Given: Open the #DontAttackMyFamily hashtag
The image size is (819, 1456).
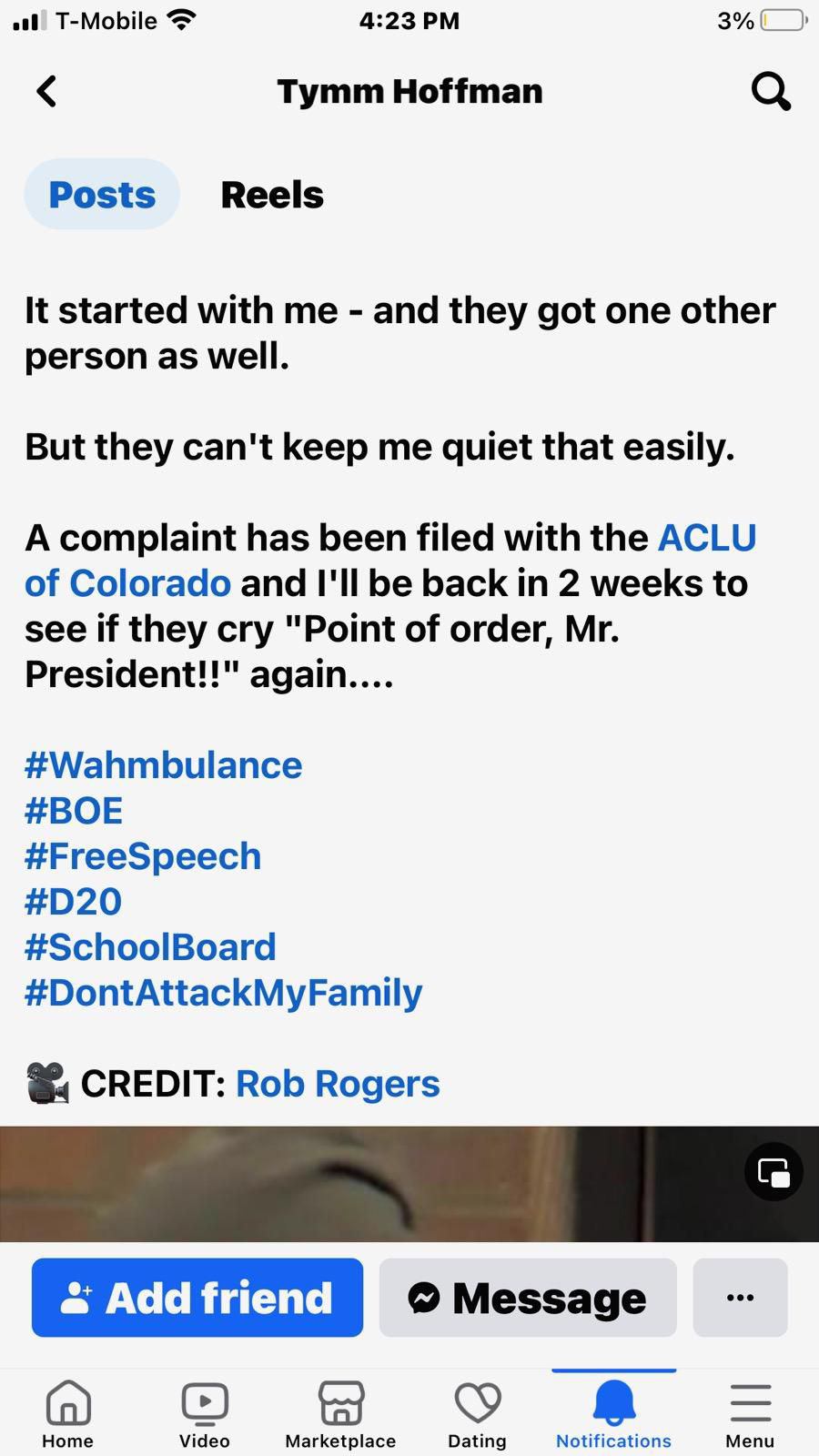Looking at the screenshot, I should [x=223, y=993].
